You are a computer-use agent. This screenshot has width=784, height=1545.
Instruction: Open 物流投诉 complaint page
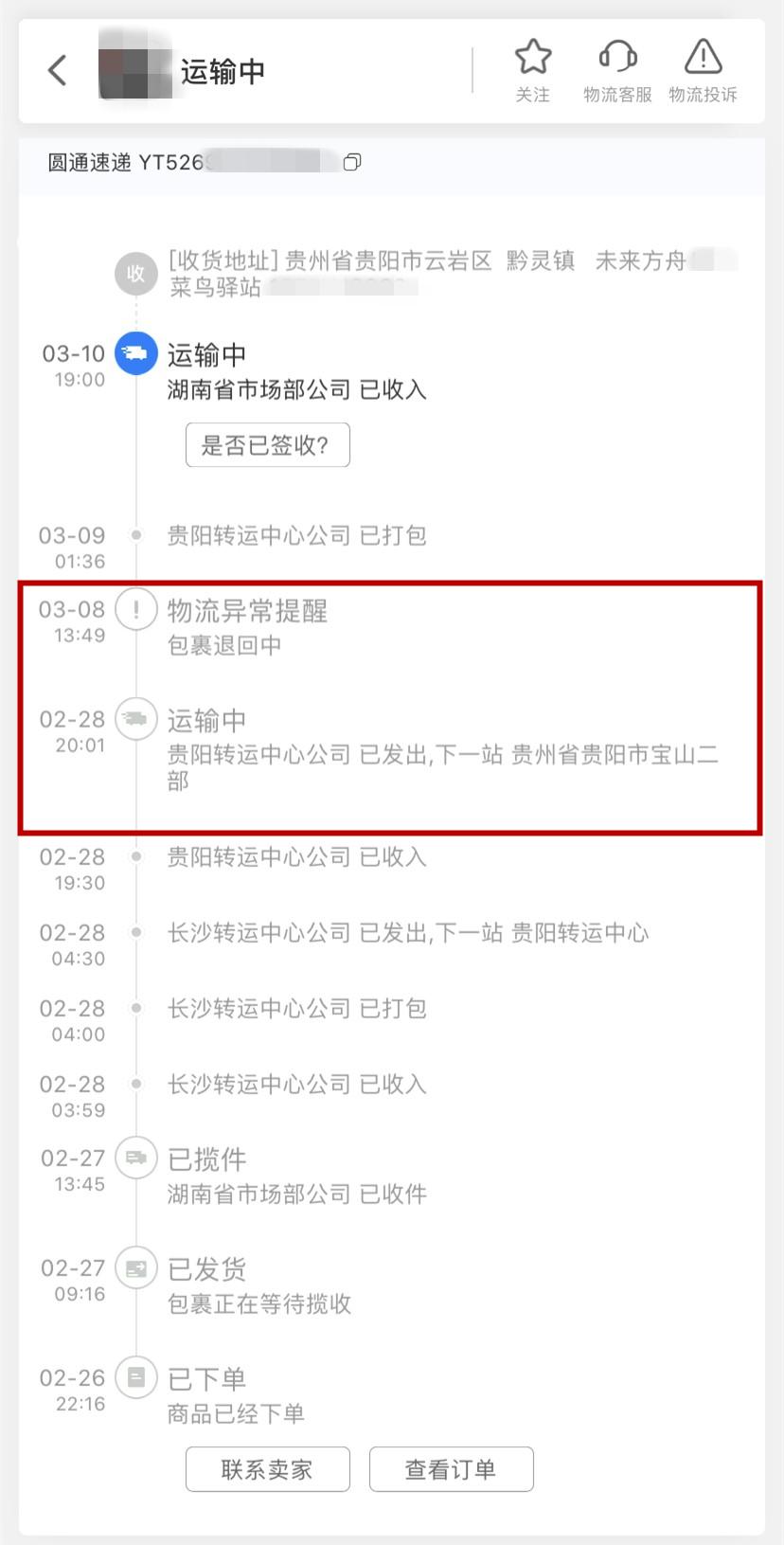[x=703, y=69]
